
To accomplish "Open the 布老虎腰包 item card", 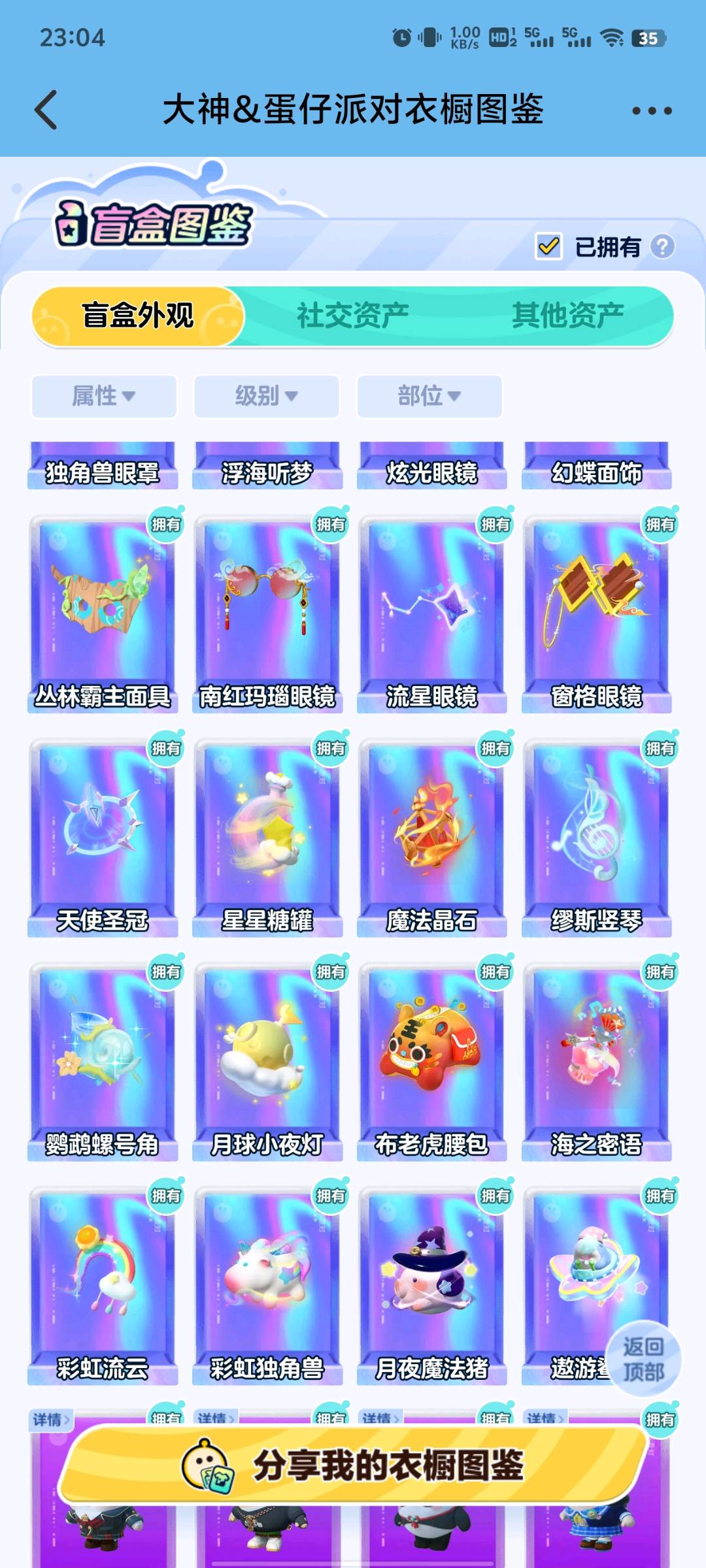I will pyautogui.click(x=432, y=1058).
